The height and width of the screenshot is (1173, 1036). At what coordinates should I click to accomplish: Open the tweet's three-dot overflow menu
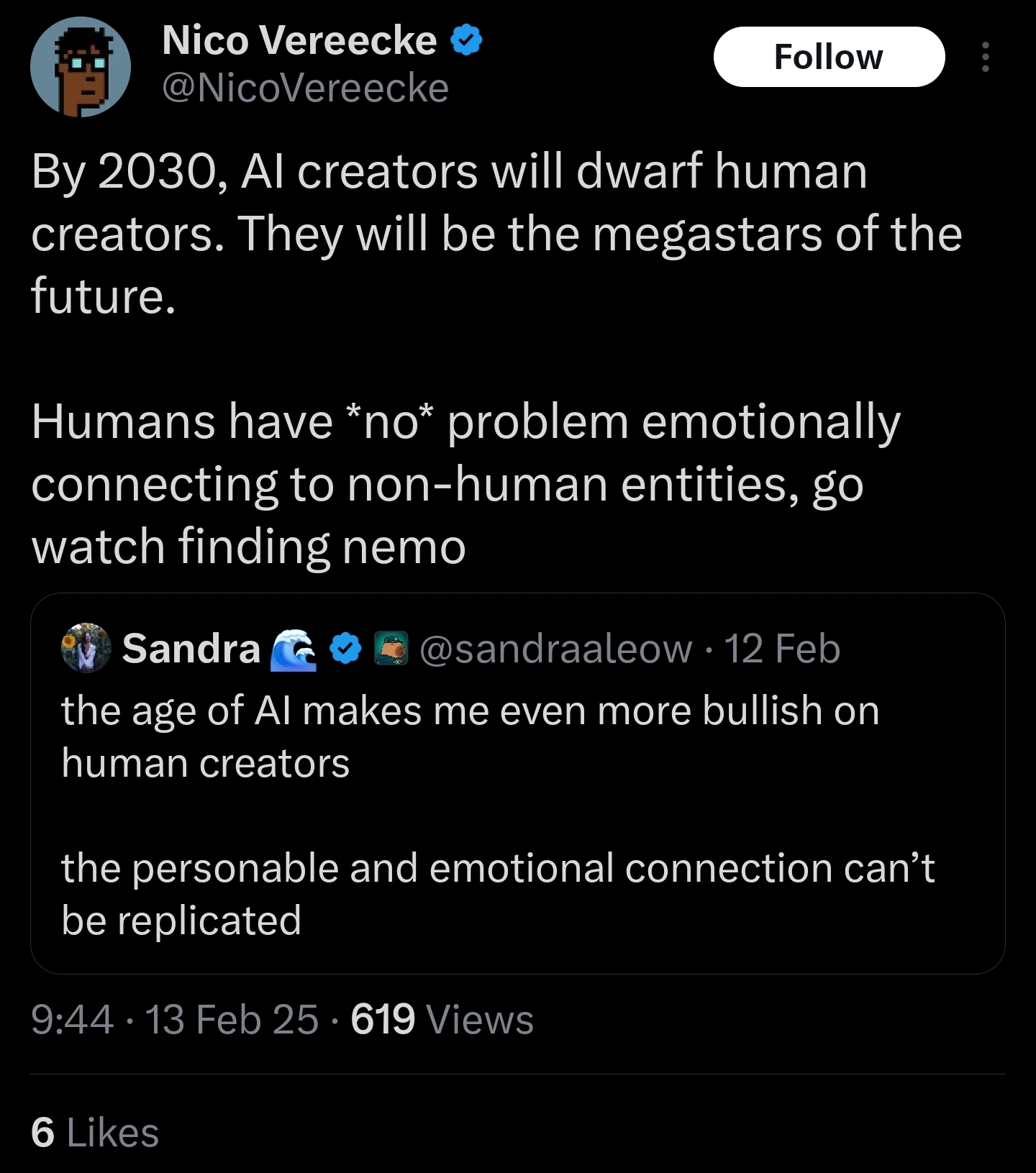985,57
